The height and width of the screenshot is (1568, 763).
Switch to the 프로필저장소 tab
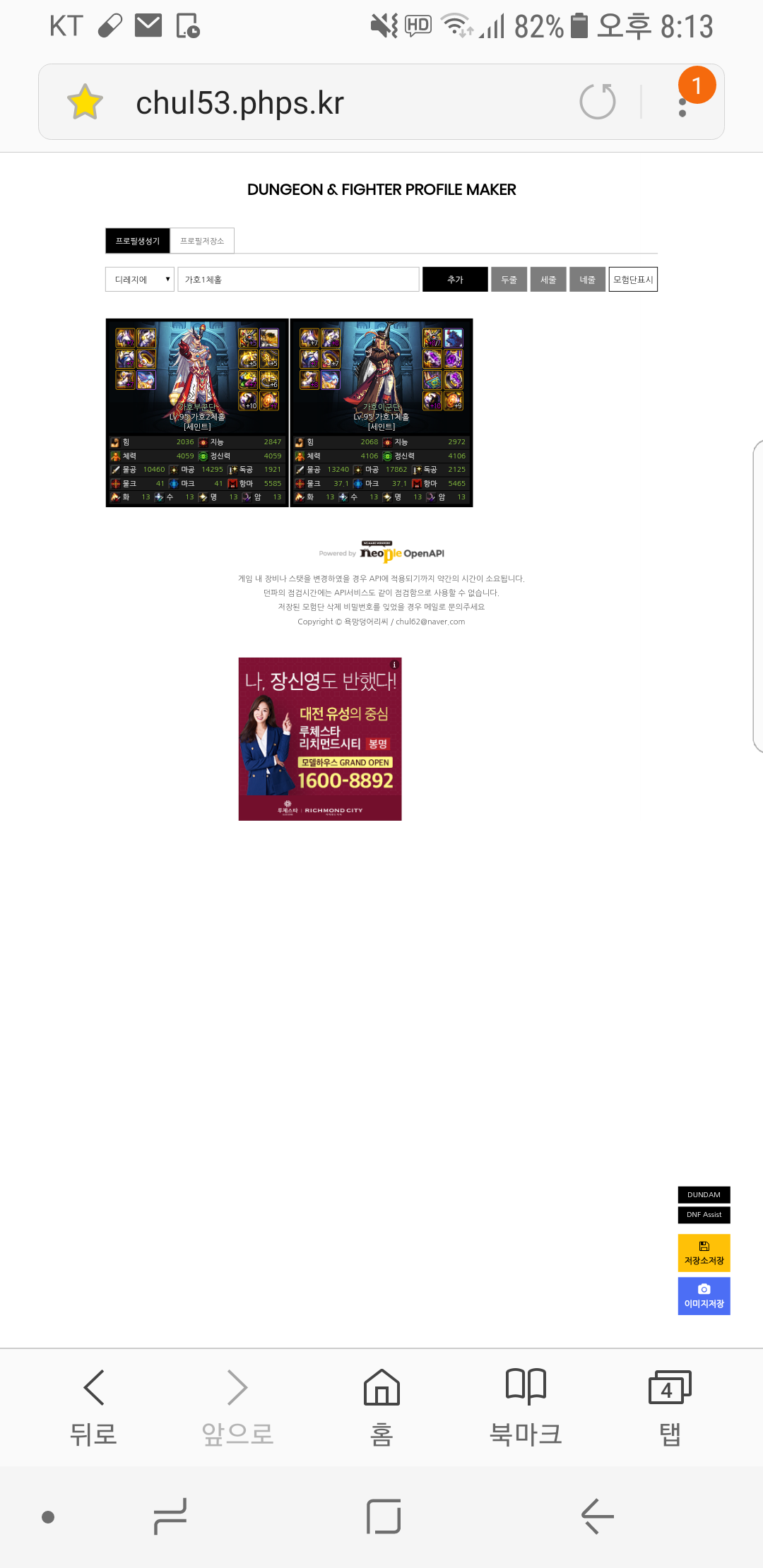(202, 241)
